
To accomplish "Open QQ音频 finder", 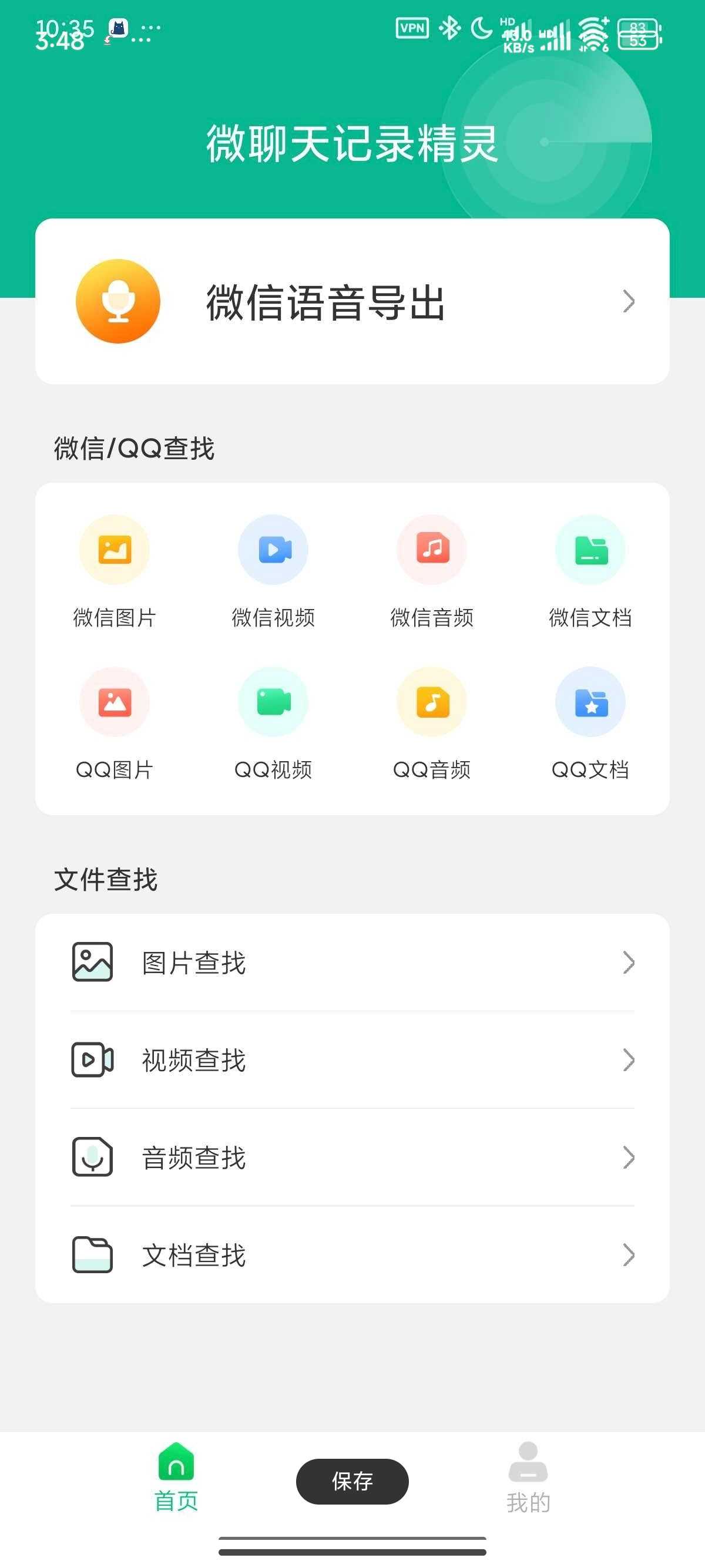I will point(432,724).
